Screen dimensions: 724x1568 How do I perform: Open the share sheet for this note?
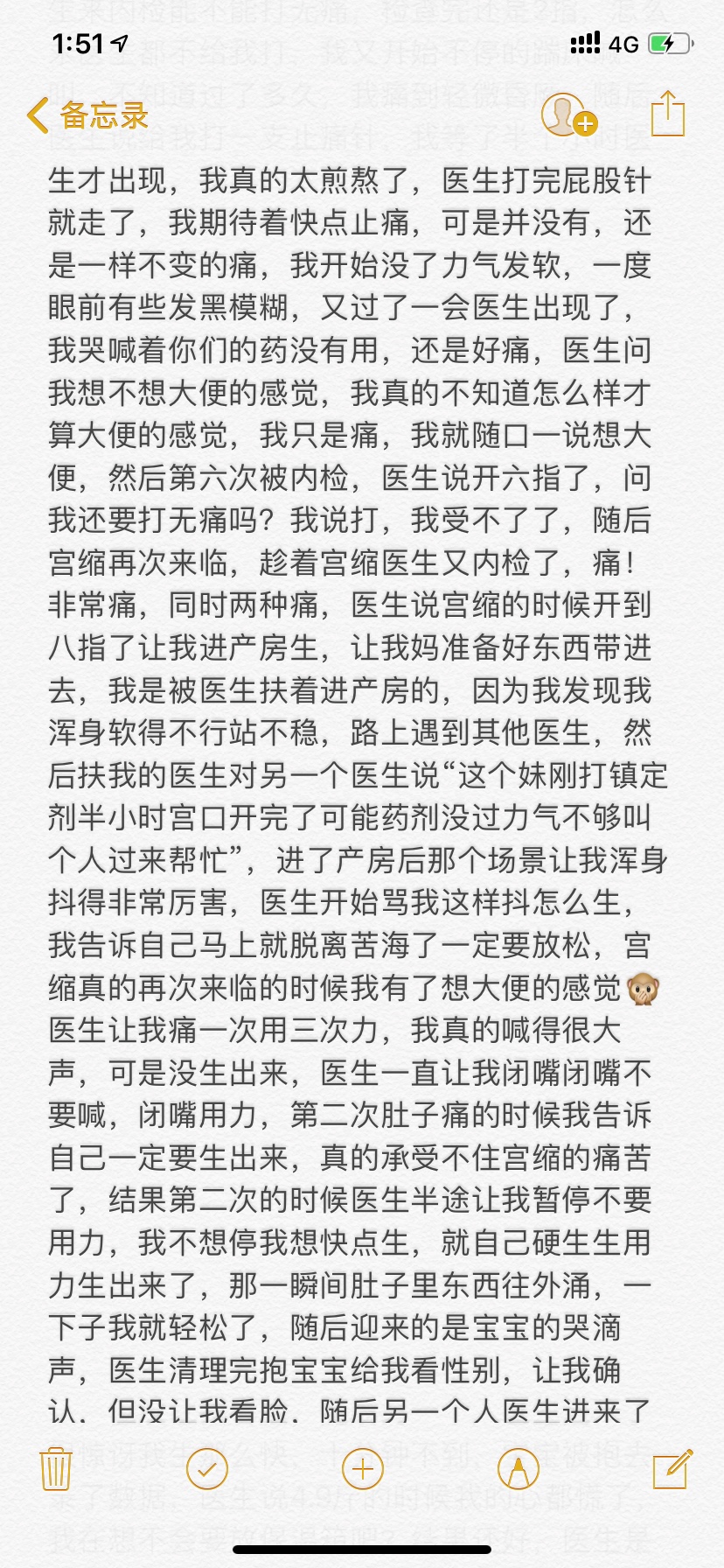(667, 114)
